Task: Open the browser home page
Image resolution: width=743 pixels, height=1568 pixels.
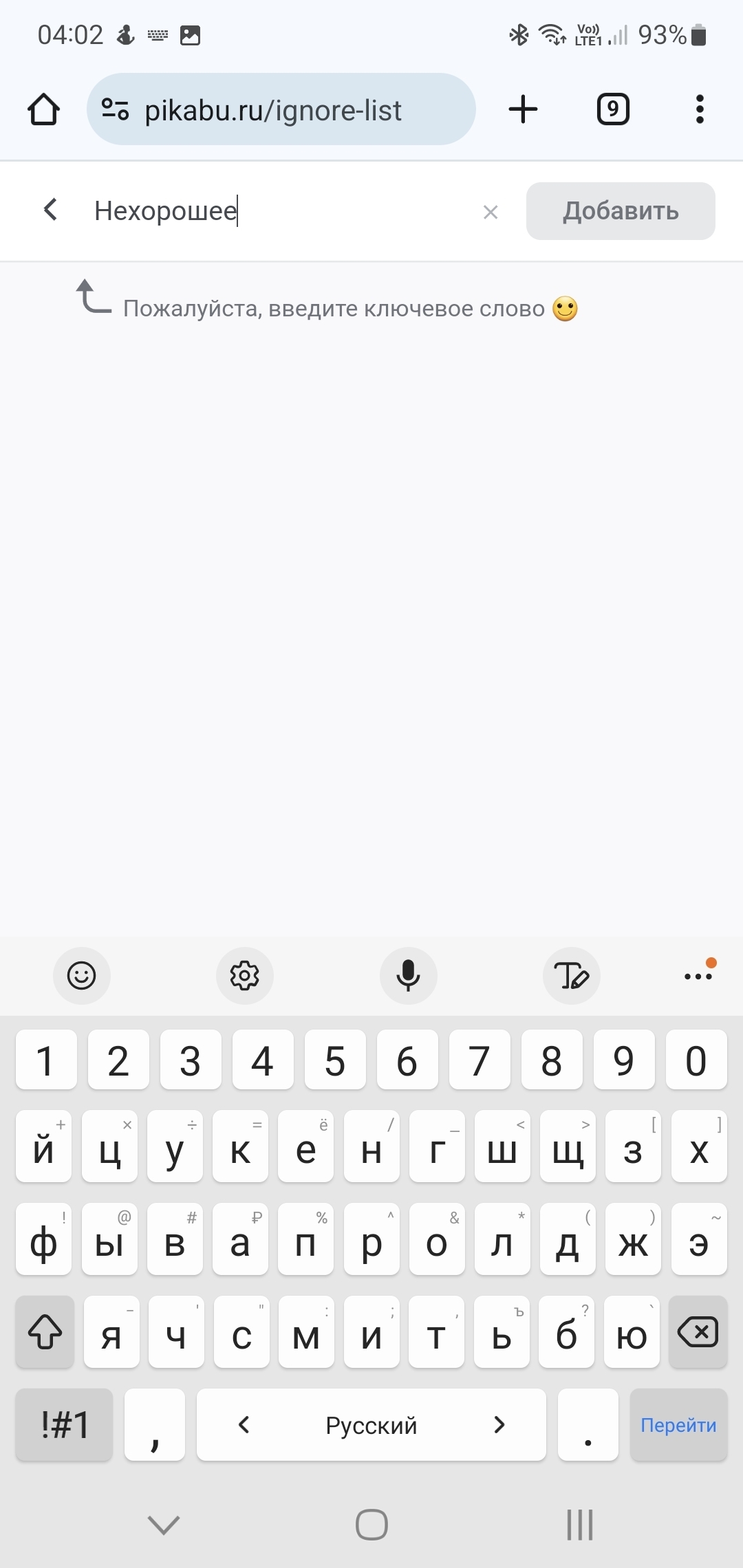Action: [x=43, y=109]
